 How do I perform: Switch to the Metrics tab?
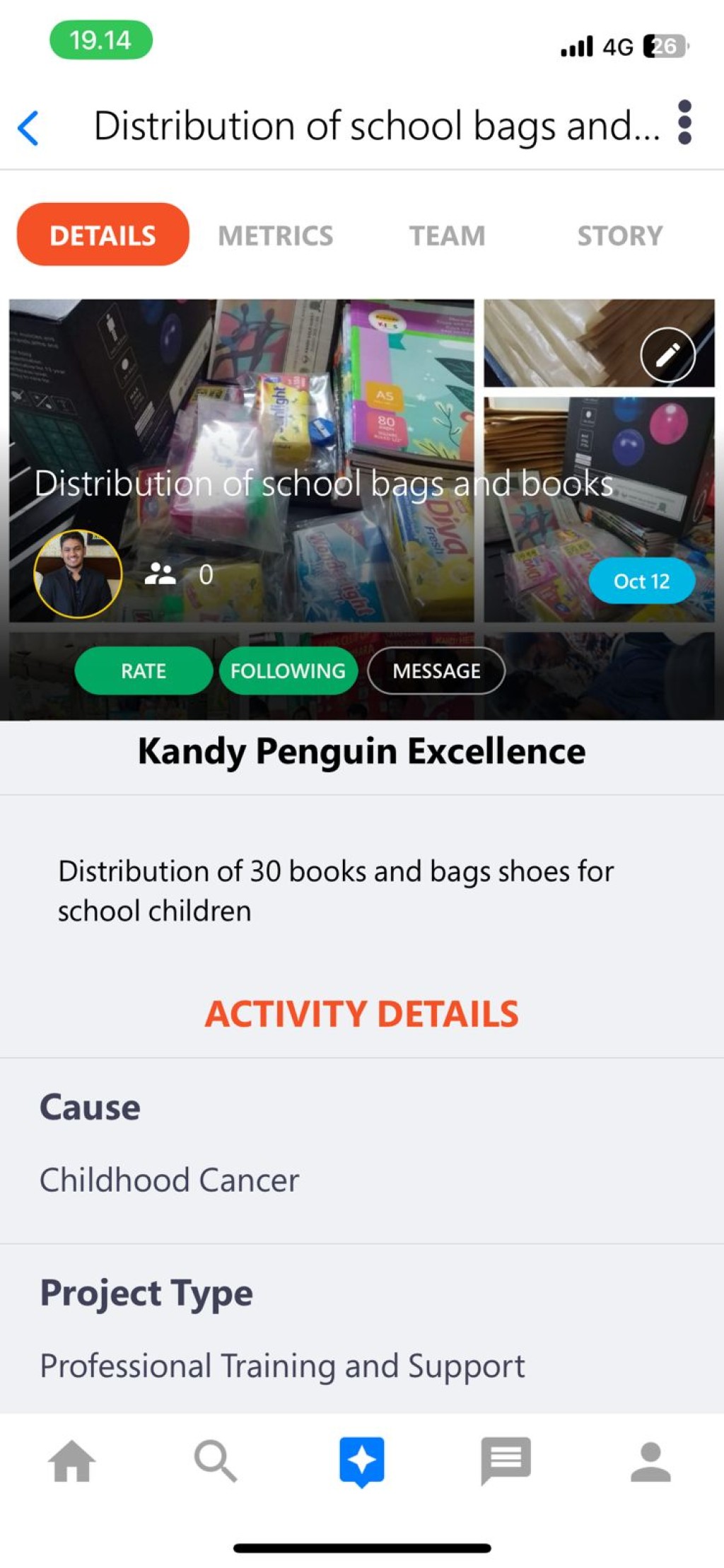(x=275, y=236)
